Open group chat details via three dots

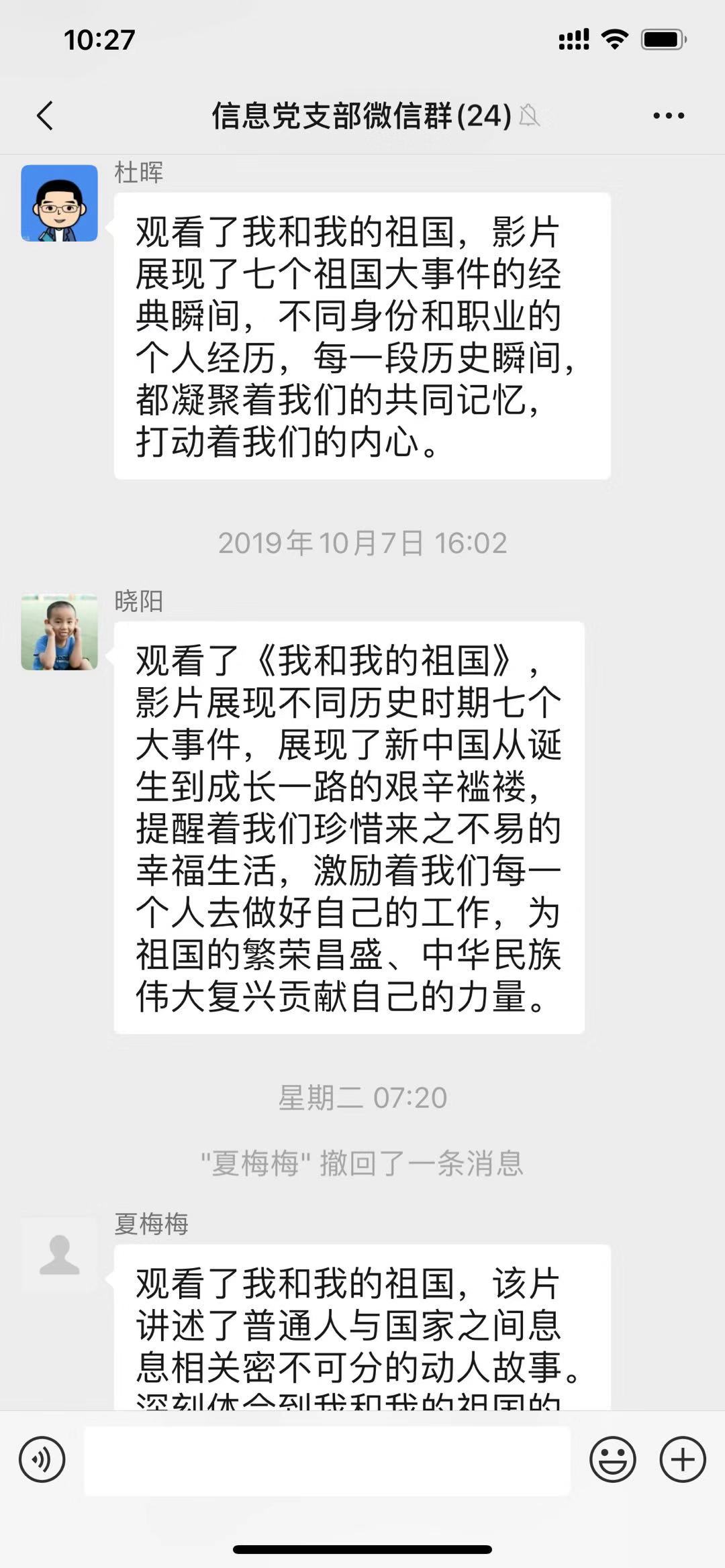(669, 115)
